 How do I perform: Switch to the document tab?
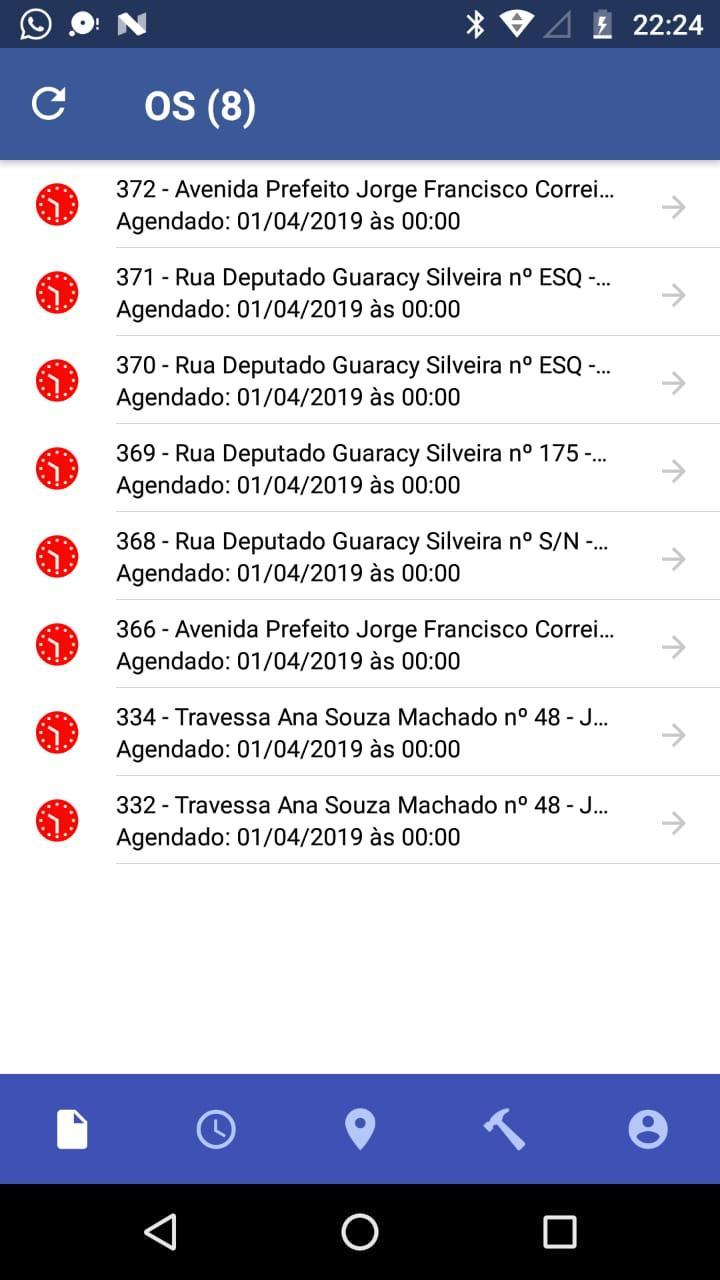point(72,1130)
